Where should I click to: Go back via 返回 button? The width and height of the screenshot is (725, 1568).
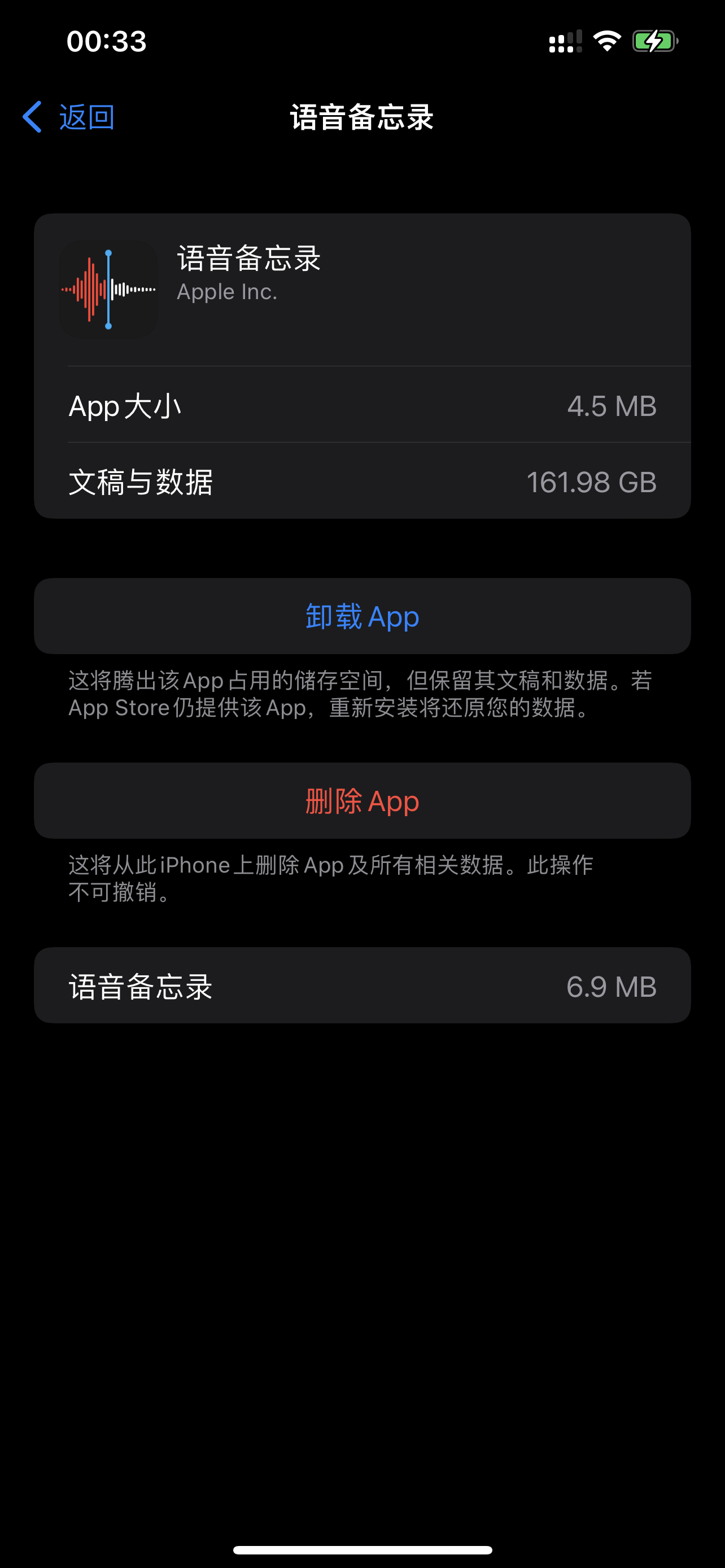(x=69, y=116)
